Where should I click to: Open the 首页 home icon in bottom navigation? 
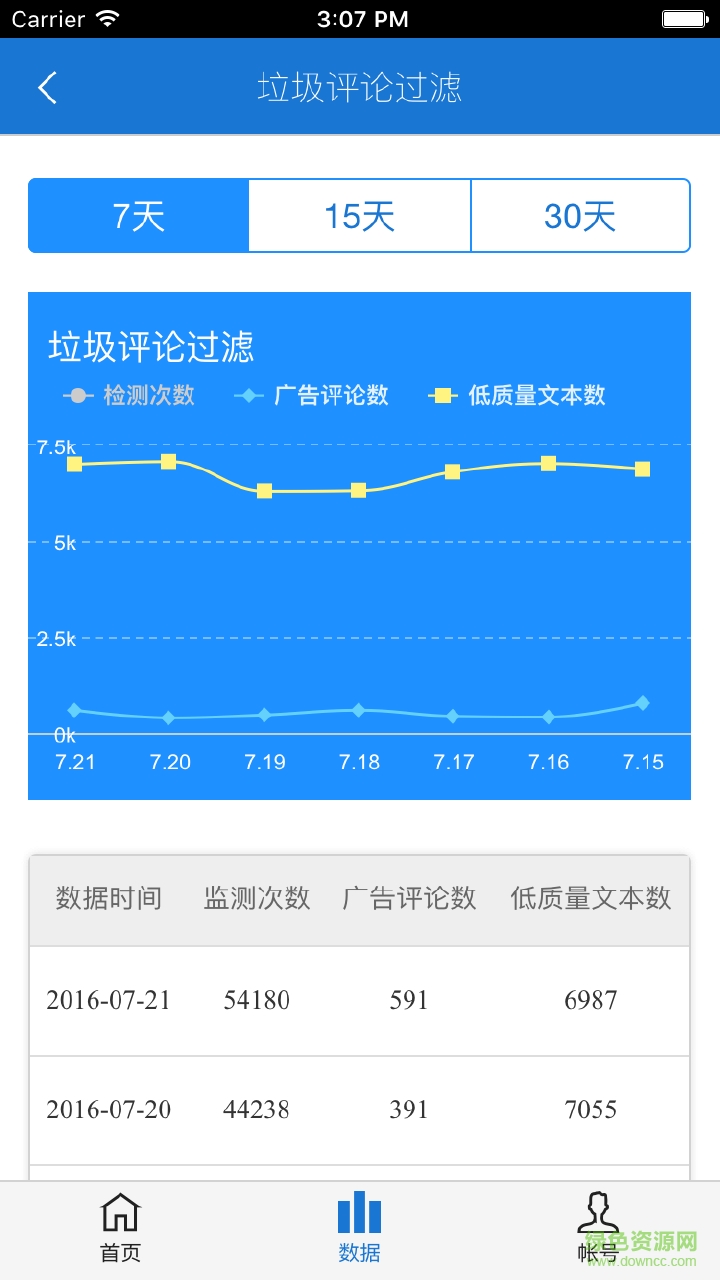tap(120, 1212)
